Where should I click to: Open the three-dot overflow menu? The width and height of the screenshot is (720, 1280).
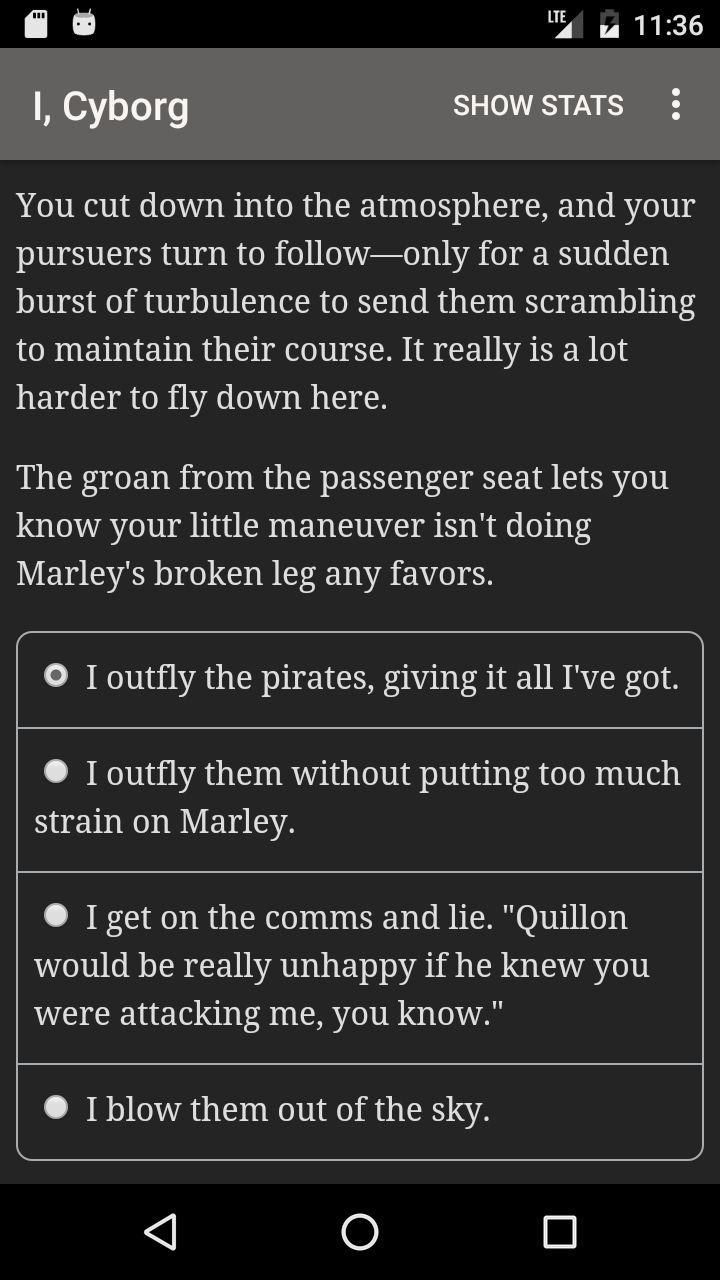(x=676, y=105)
